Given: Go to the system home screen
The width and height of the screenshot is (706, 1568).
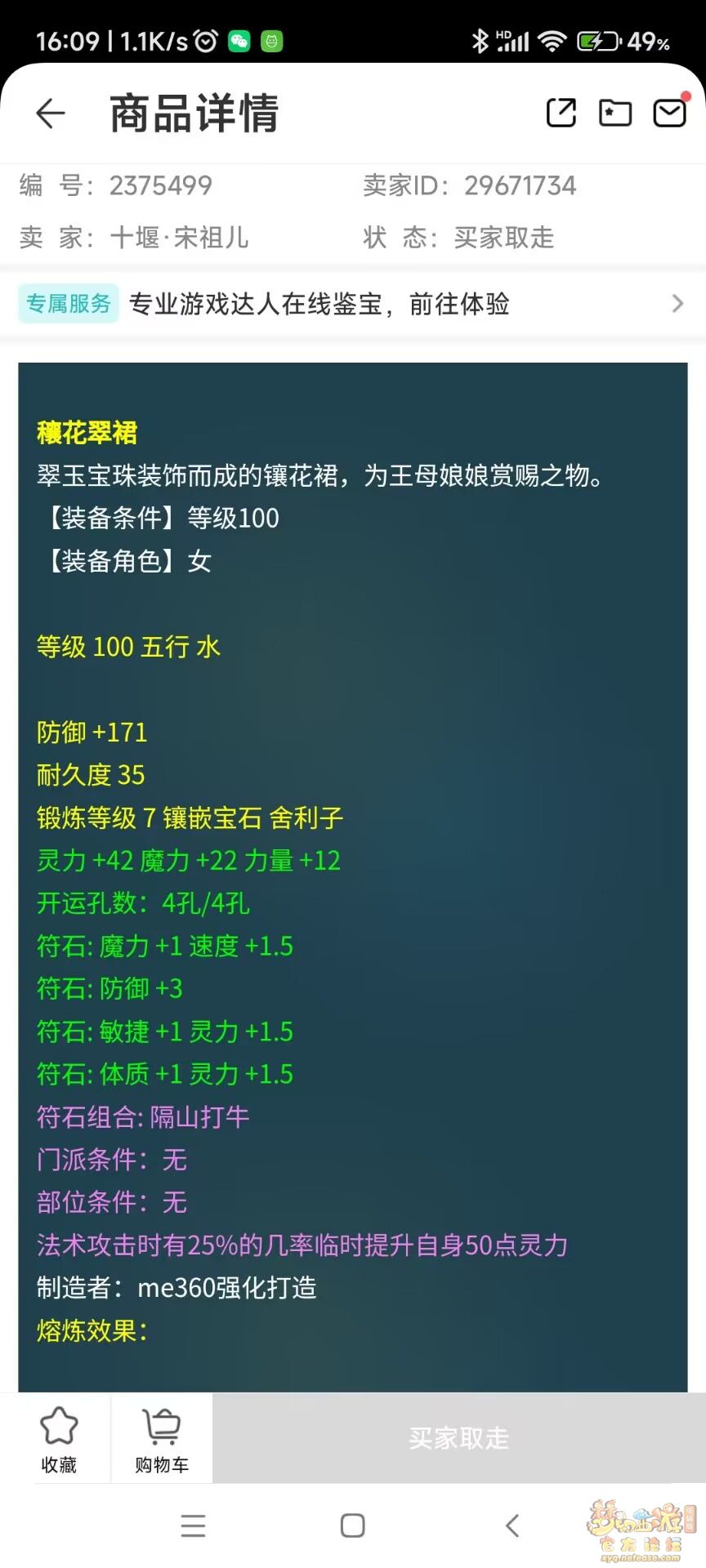Looking at the screenshot, I should click(x=353, y=1526).
